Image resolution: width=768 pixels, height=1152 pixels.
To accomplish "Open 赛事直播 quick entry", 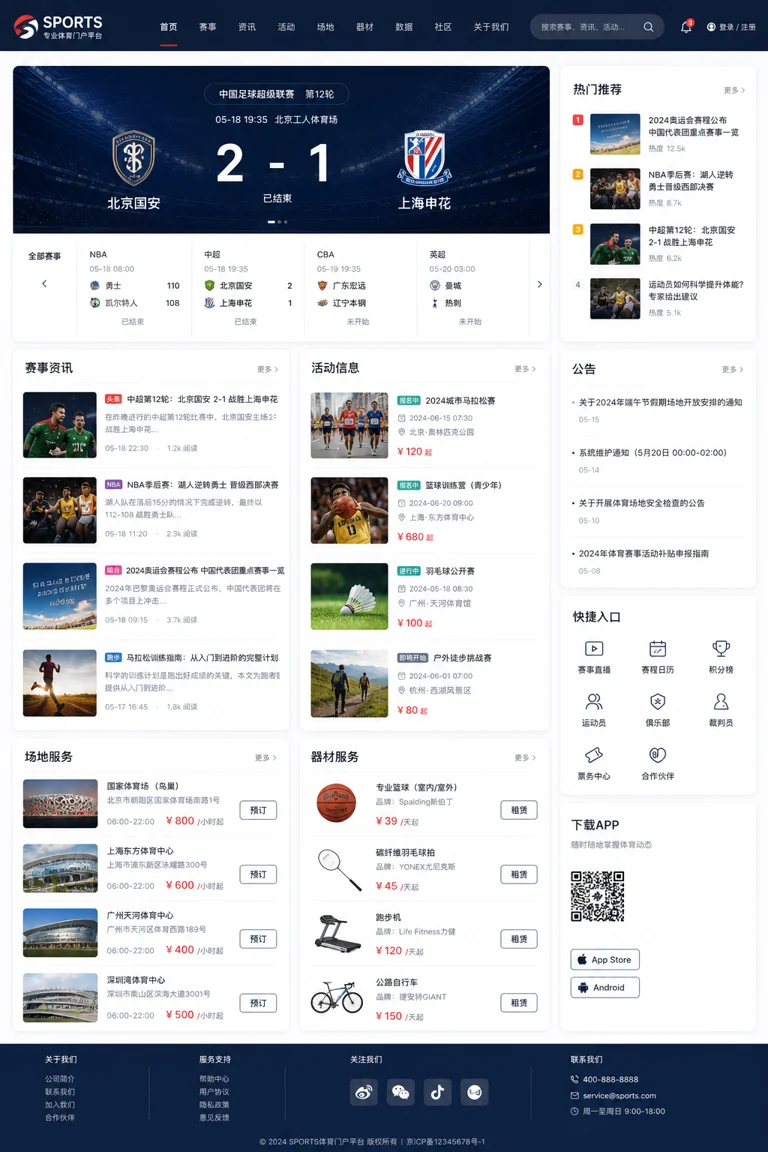I will tap(594, 657).
